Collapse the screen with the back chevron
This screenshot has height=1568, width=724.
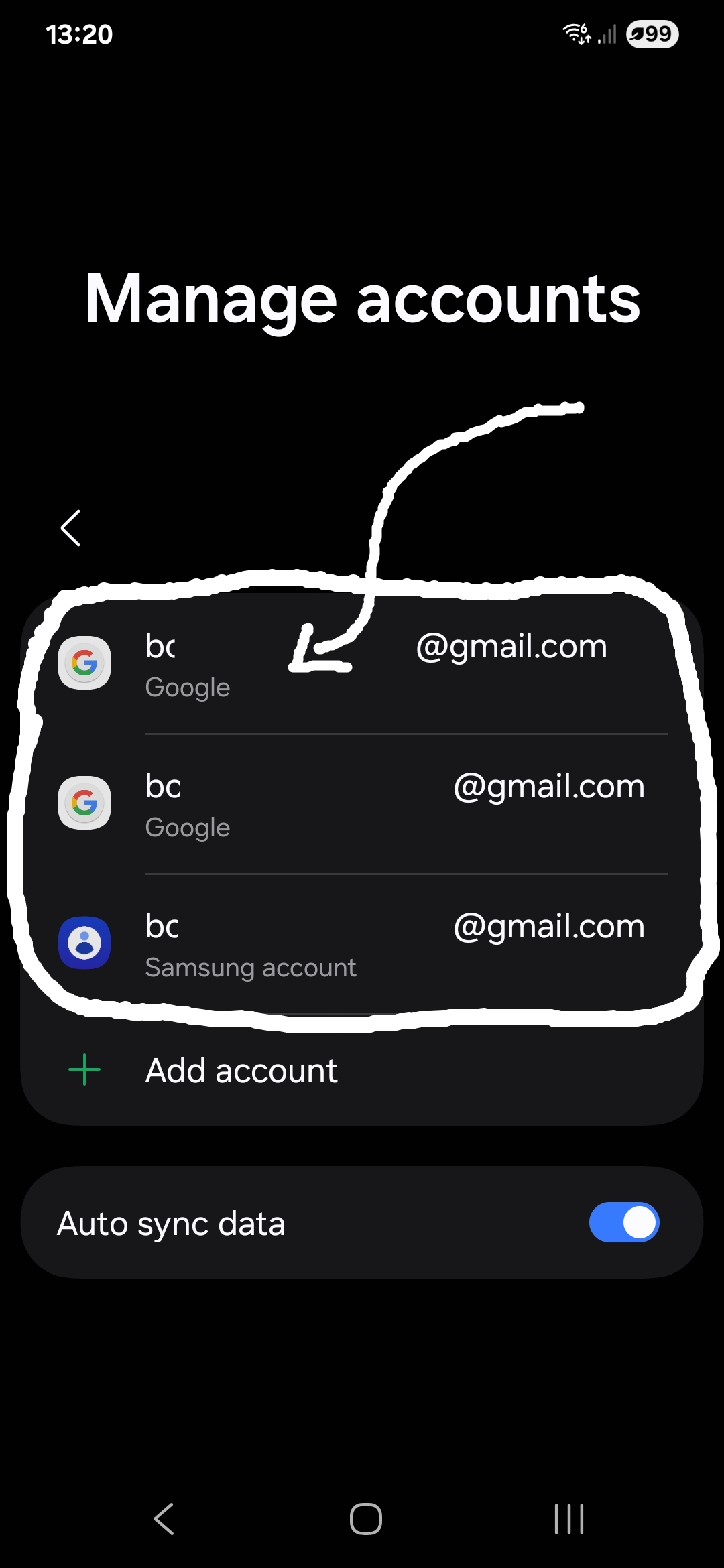70,528
